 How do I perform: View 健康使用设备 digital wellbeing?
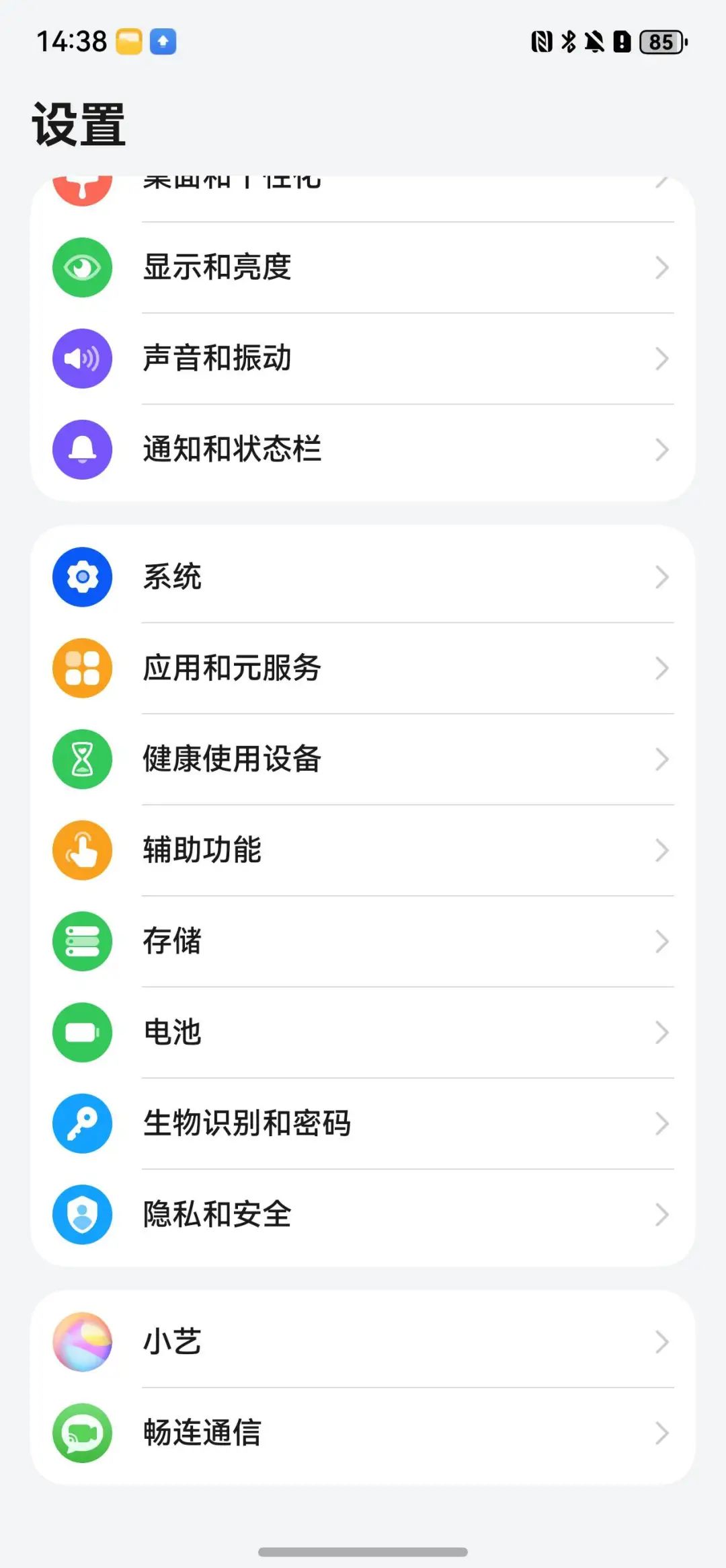(363, 759)
